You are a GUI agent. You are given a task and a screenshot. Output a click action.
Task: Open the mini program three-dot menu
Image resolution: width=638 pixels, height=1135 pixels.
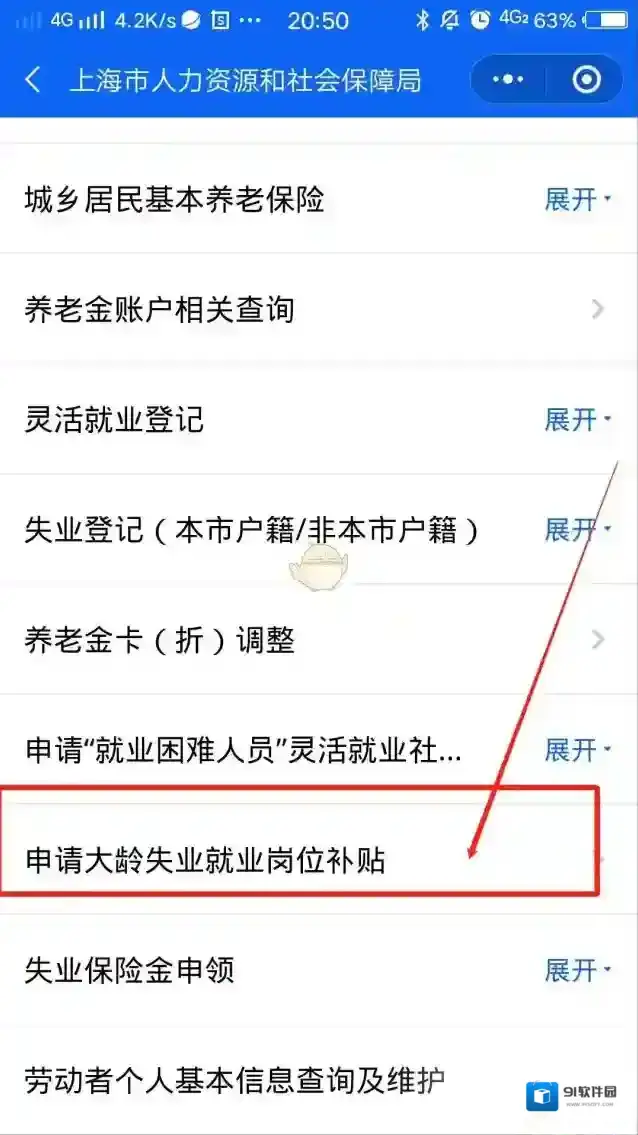click(509, 80)
